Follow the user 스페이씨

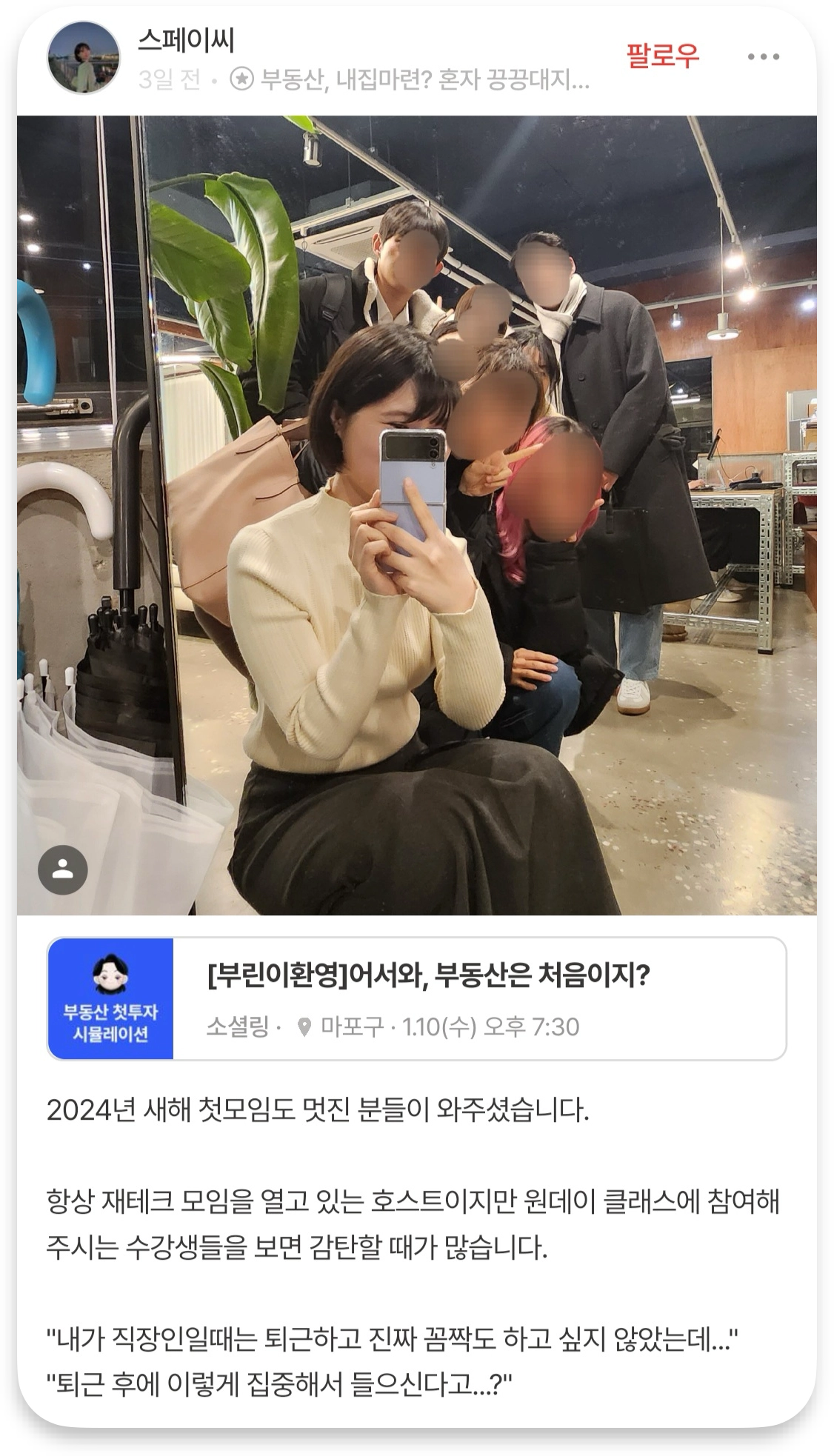tap(662, 56)
